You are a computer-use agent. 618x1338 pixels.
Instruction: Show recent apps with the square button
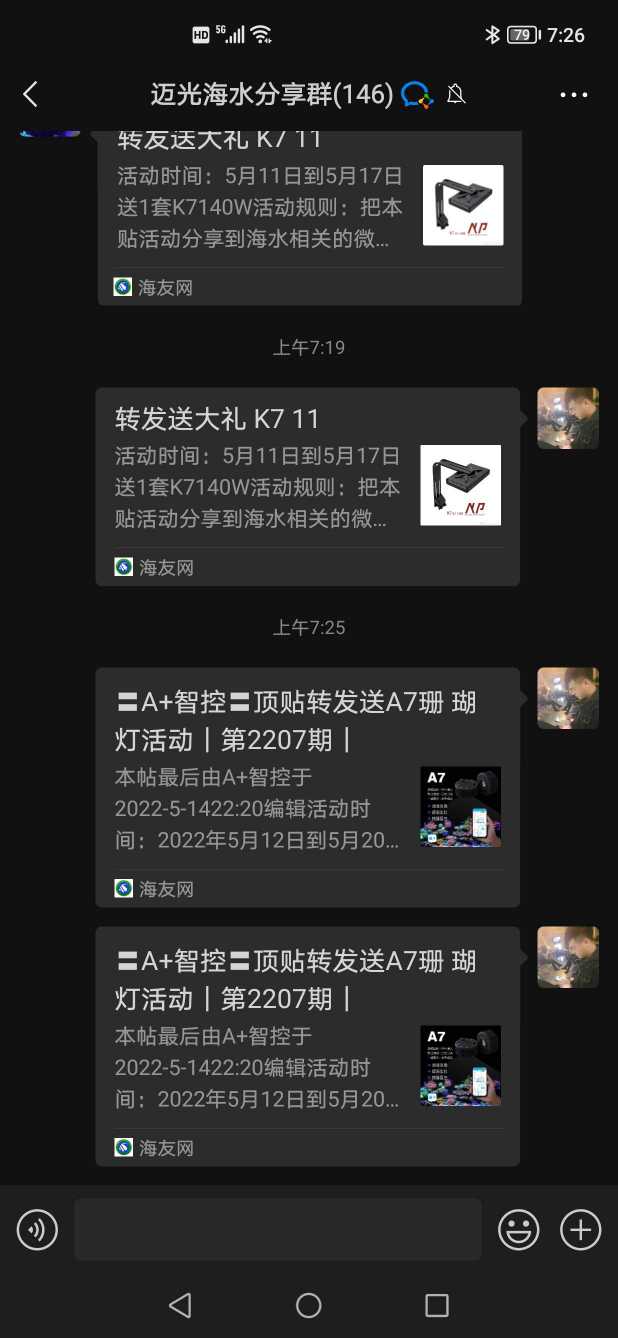[x=436, y=1305]
